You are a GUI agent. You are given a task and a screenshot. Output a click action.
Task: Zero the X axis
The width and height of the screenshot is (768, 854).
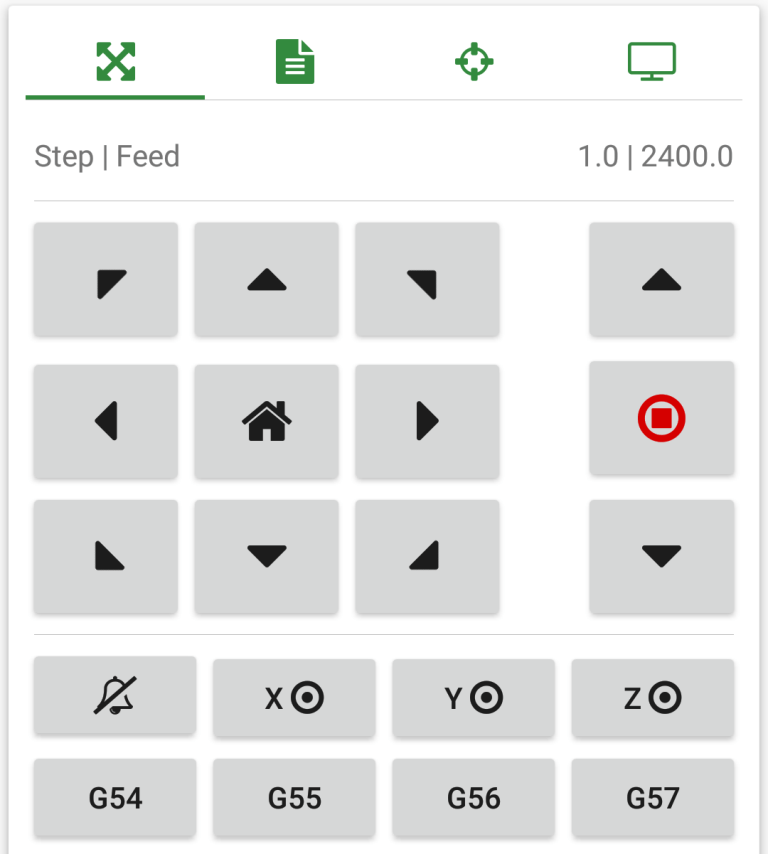(x=294, y=698)
